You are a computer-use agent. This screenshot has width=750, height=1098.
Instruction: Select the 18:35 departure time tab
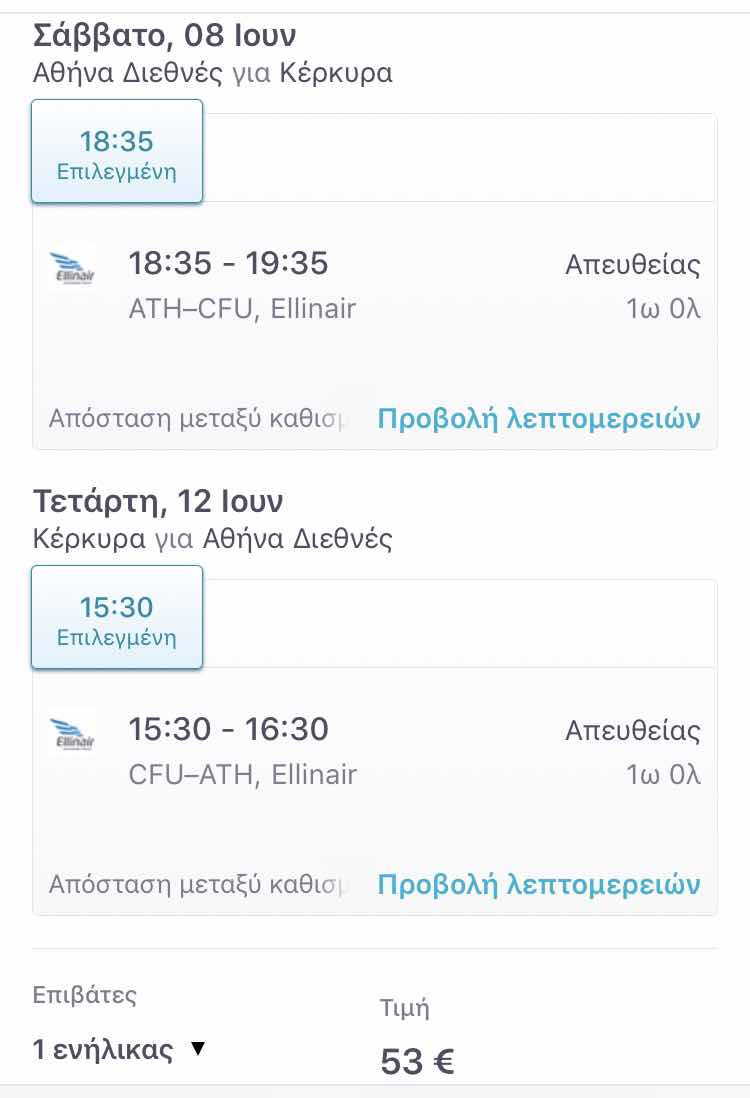pos(117,152)
